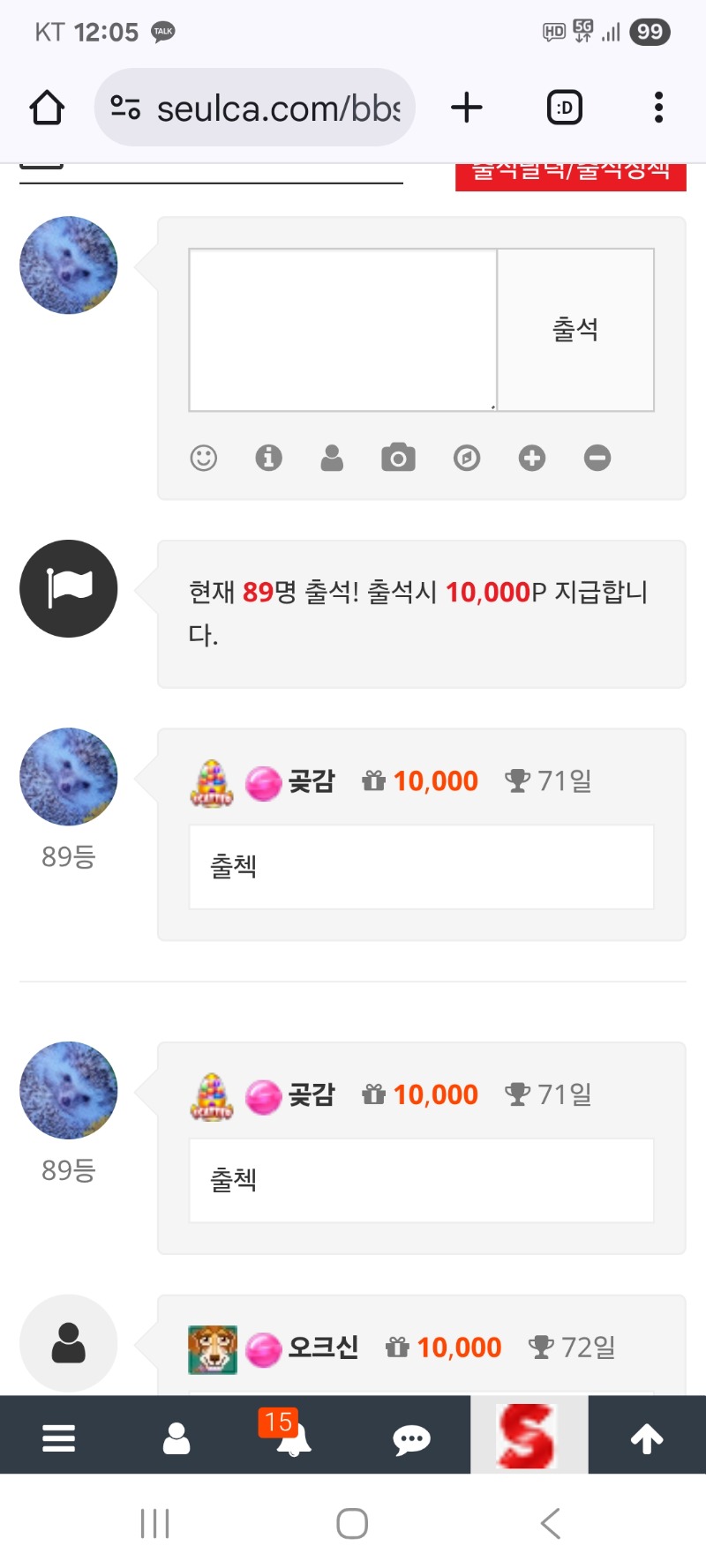
Task: Open browser home page icon
Action: coord(47,108)
